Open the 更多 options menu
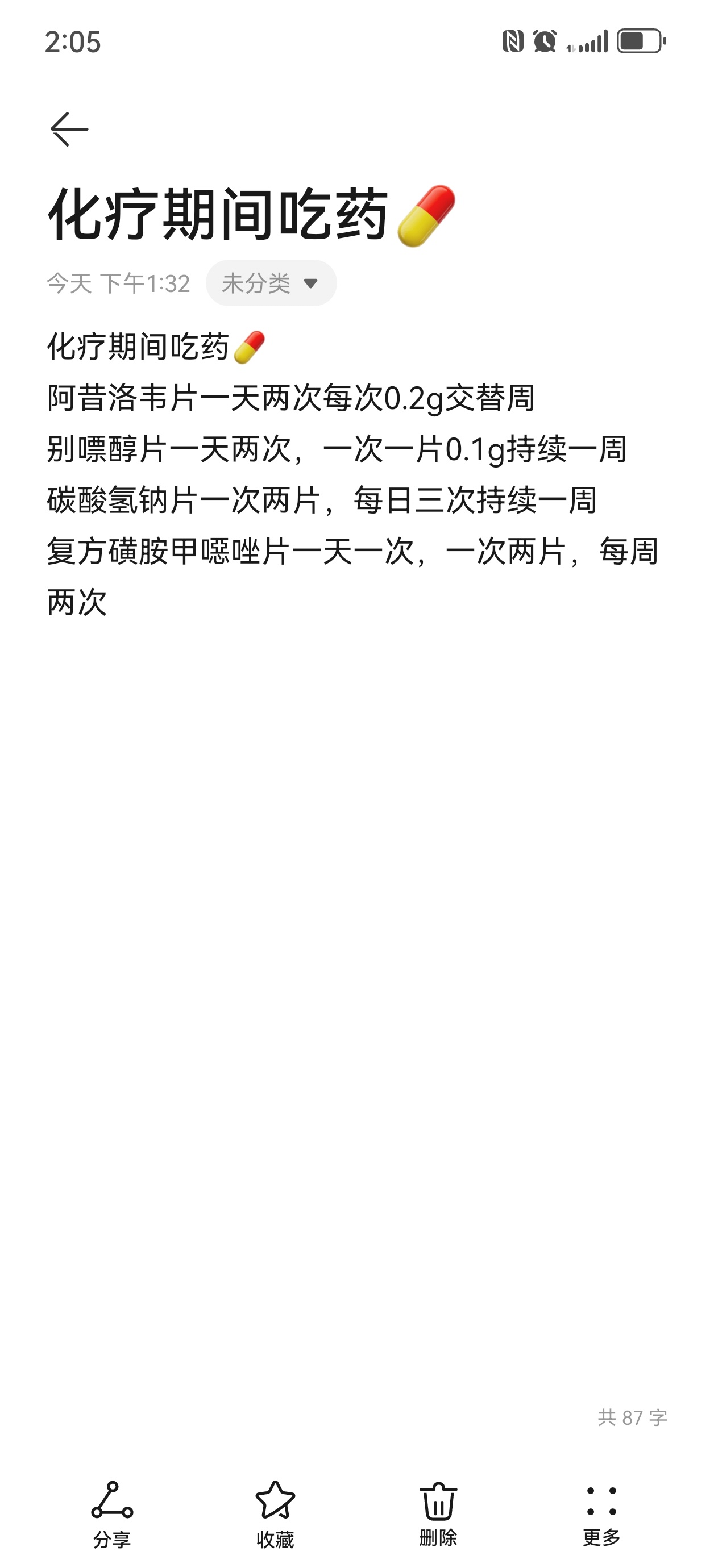The width and height of the screenshot is (714, 1568). (x=601, y=1514)
